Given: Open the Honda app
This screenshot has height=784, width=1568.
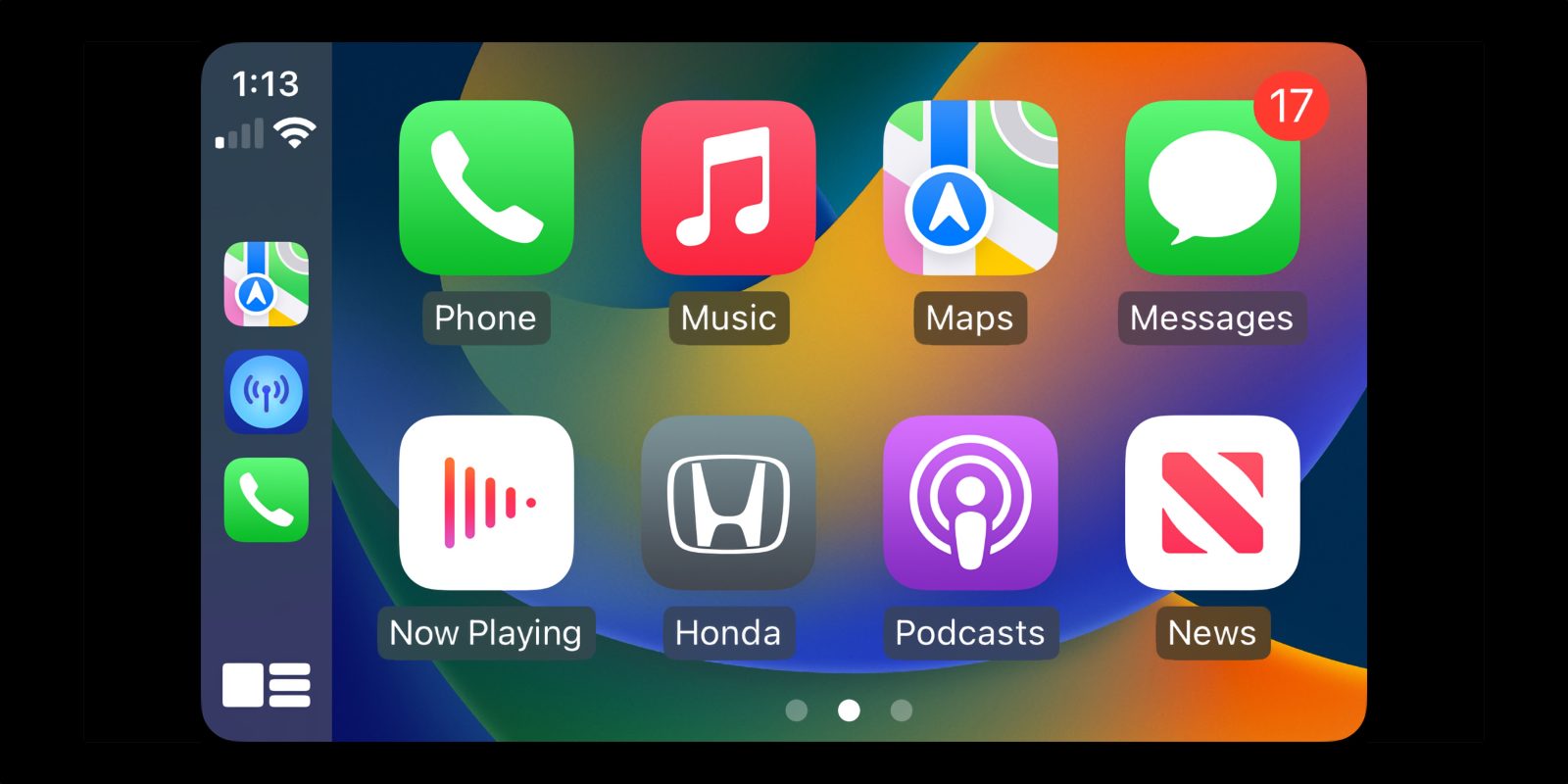Looking at the screenshot, I should tap(728, 503).
